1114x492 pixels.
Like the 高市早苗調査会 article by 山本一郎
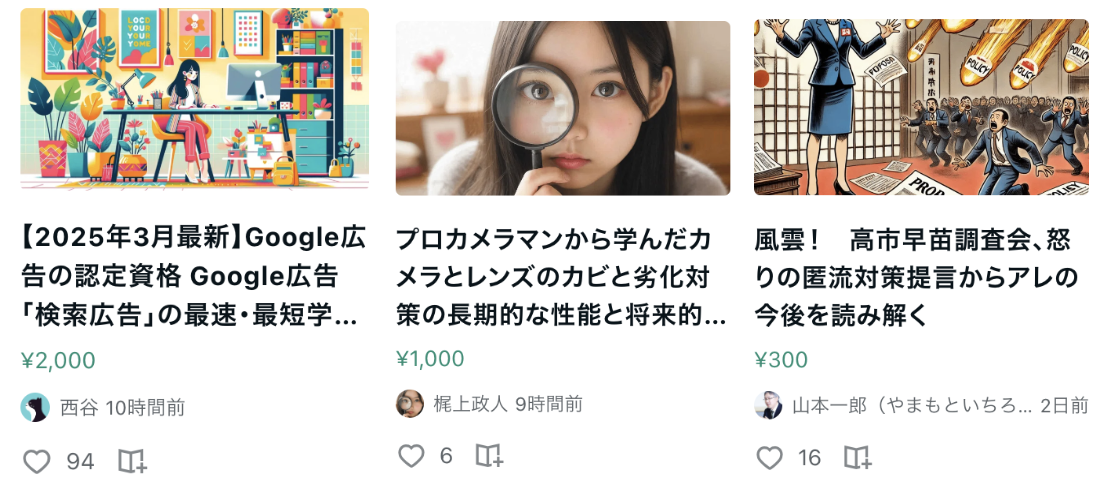tap(769, 458)
